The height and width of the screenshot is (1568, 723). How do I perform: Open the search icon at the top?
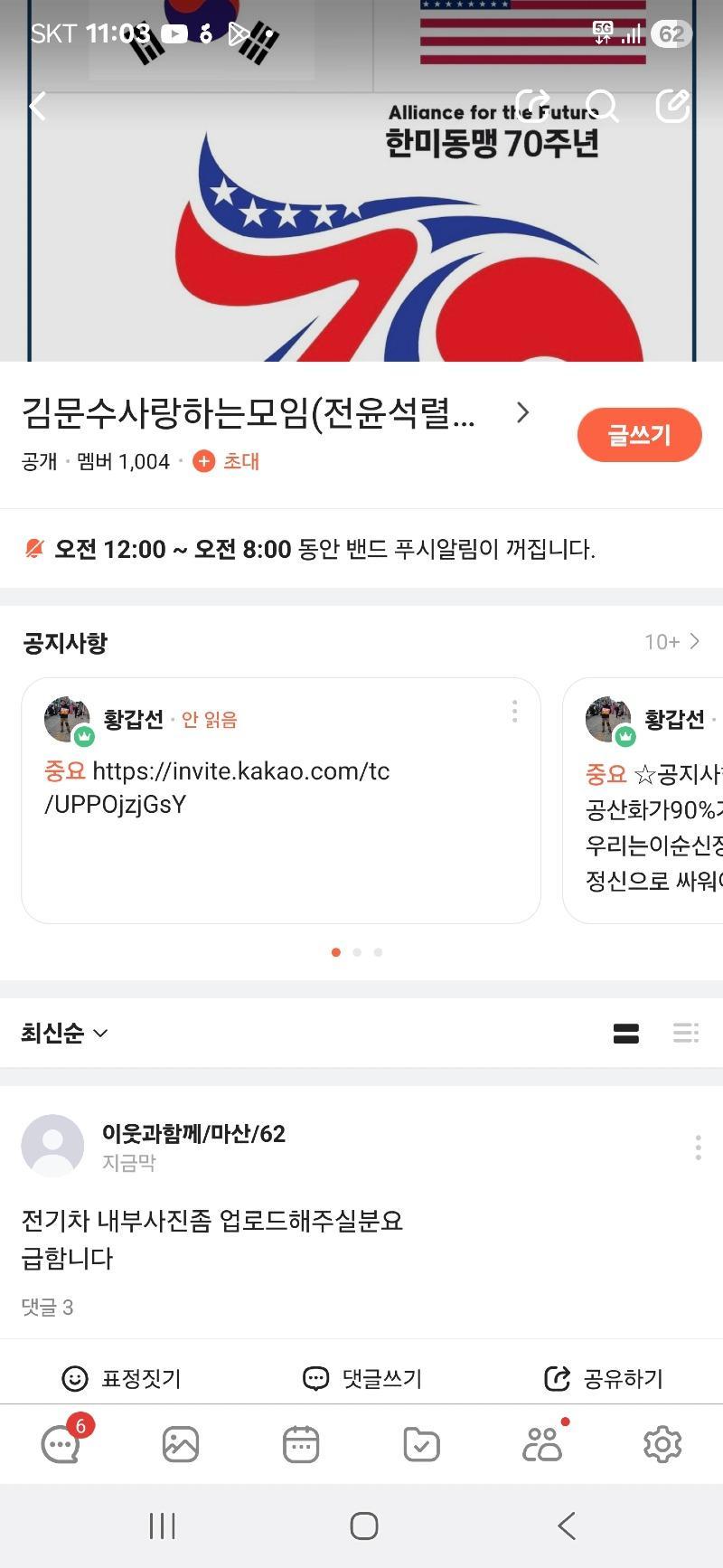[x=605, y=106]
